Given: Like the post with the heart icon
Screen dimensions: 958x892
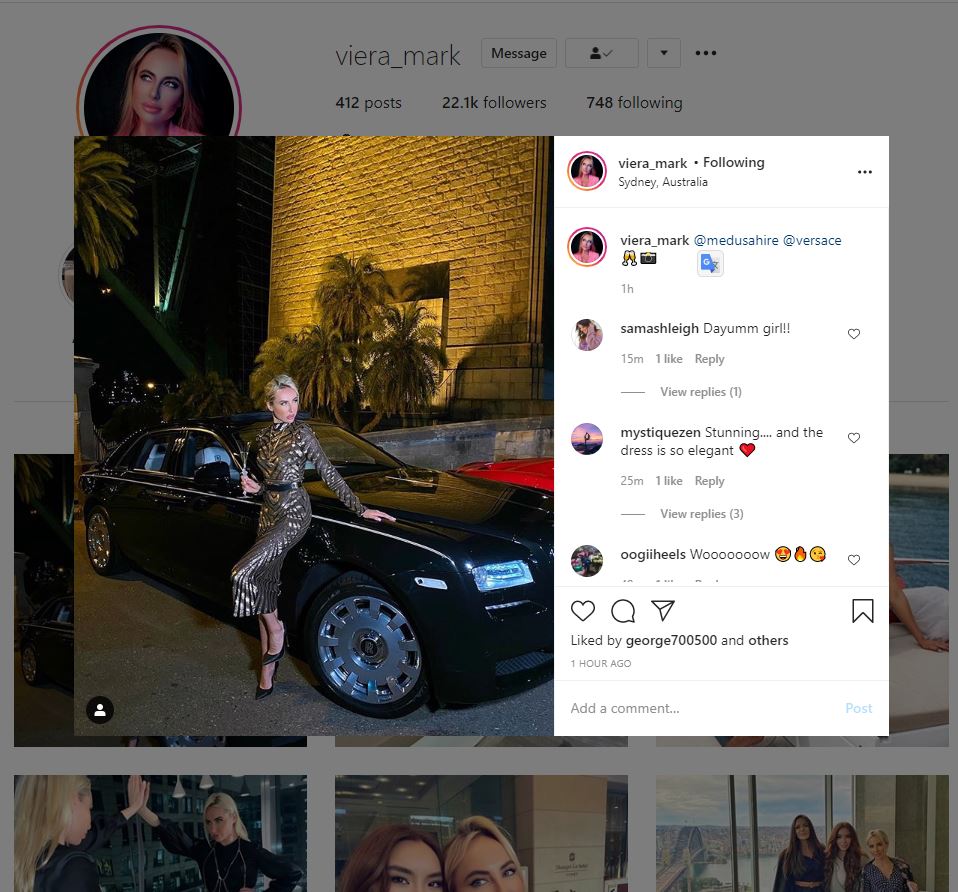Looking at the screenshot, I should point(583,611).
